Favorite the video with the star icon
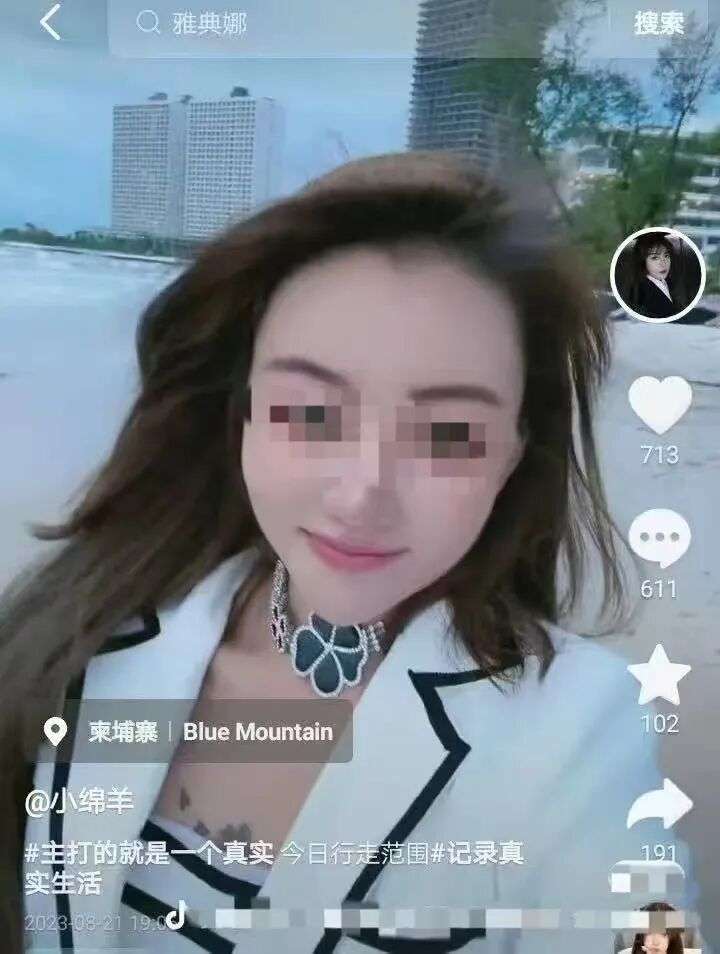Viewport: 720px width, 954px height. [x=659, y=676]
